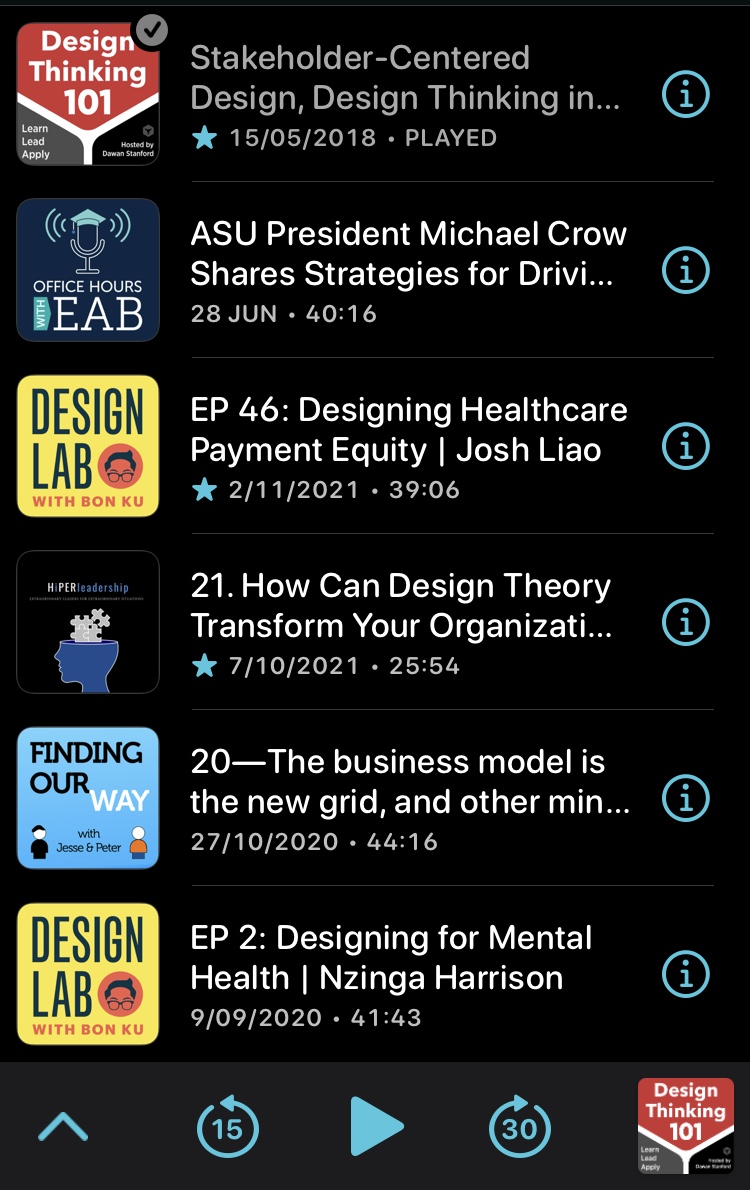Show info for The business model episode
The height and width of the screenshot is (1190, 750).
pos(686,798)
